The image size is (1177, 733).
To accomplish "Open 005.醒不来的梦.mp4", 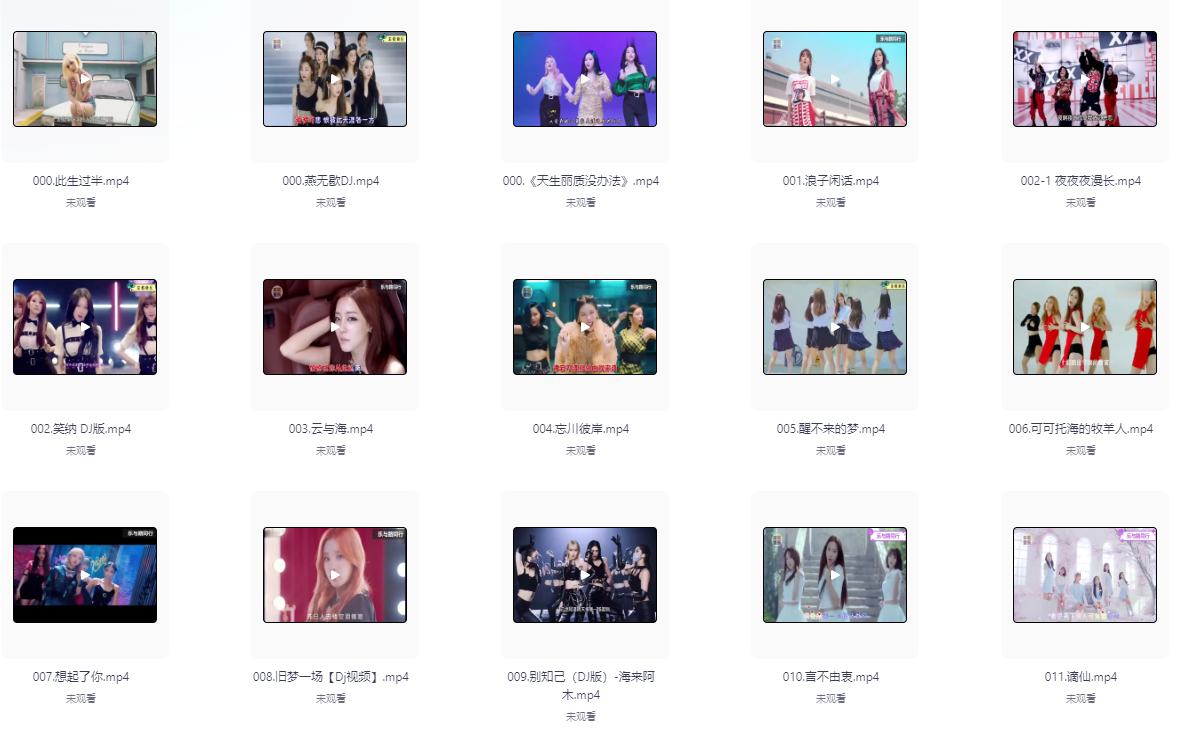I will [835, 327].
